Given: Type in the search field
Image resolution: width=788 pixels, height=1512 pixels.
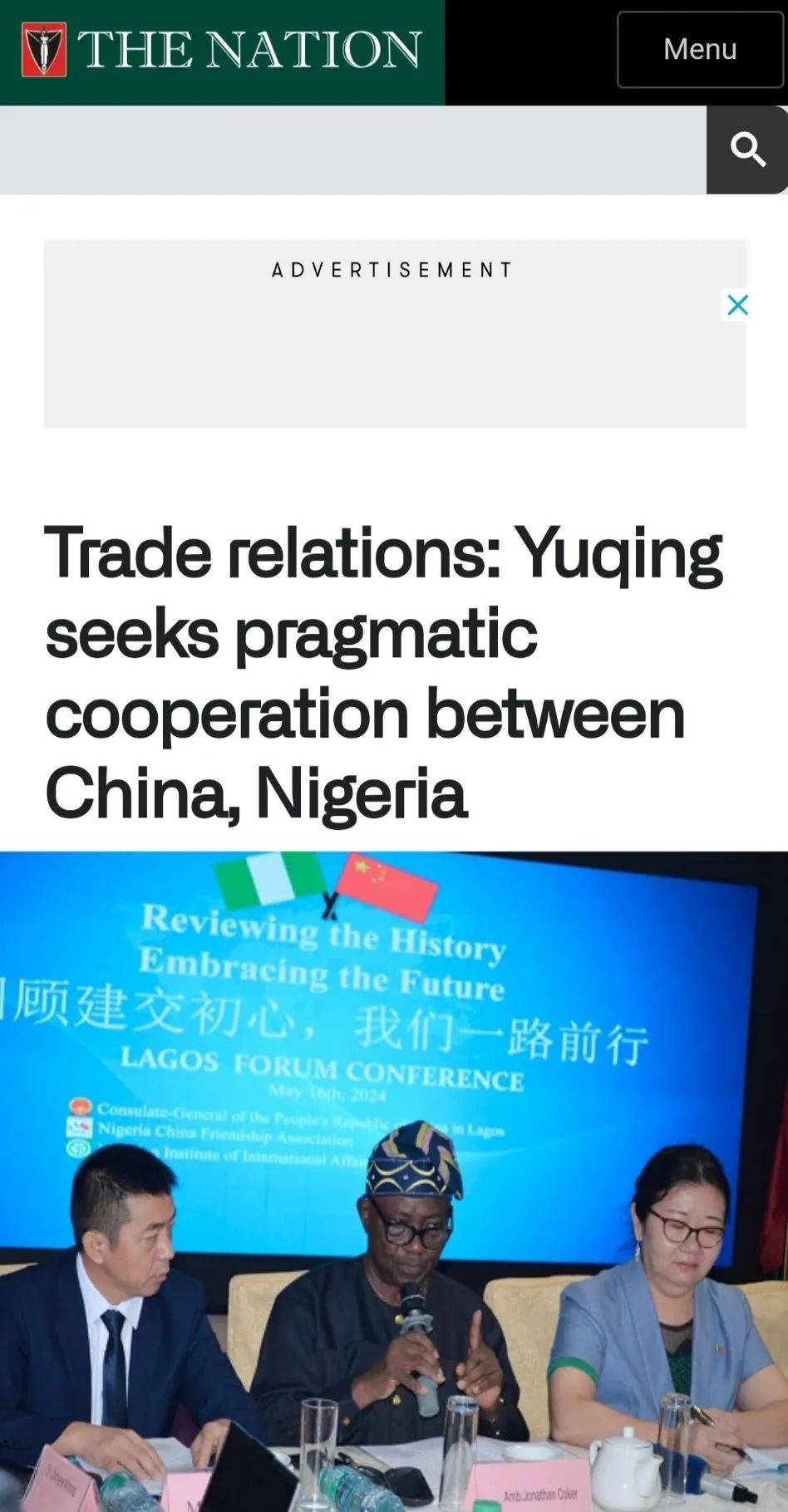Looking at the screenshot, I should click(352, 150).
